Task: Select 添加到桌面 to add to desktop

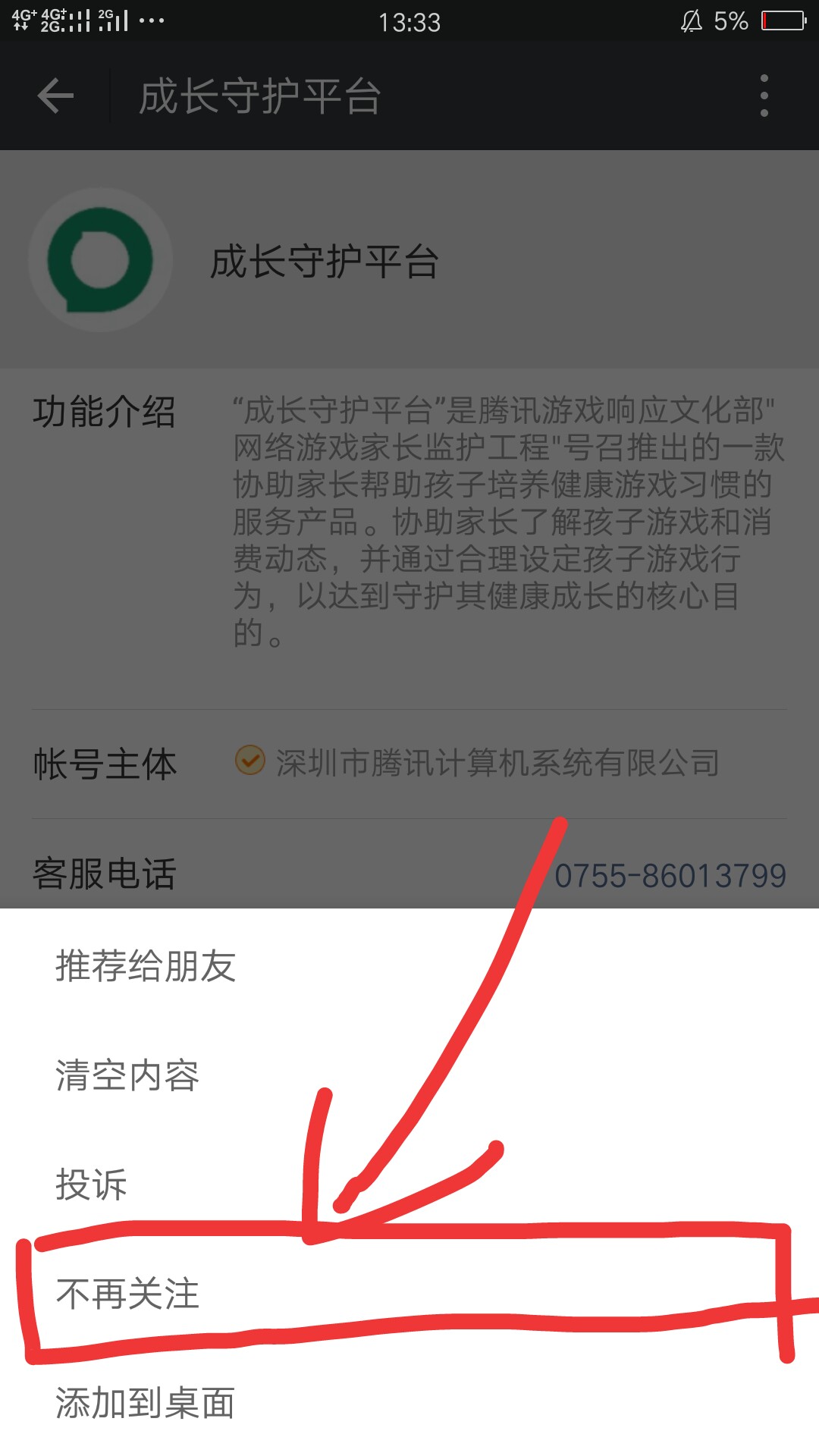Action: [x=409, y=1402]
